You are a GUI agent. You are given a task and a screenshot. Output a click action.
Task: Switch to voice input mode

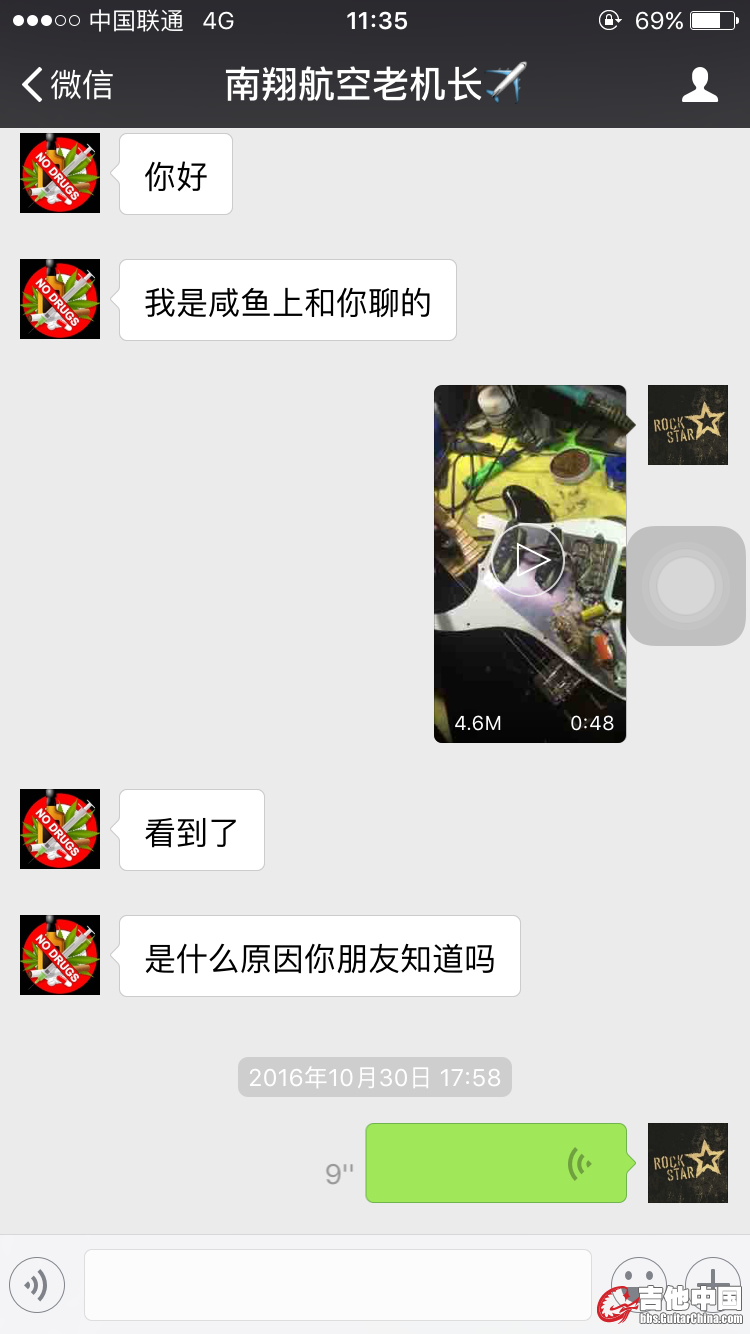click(x=37, y=1284)
